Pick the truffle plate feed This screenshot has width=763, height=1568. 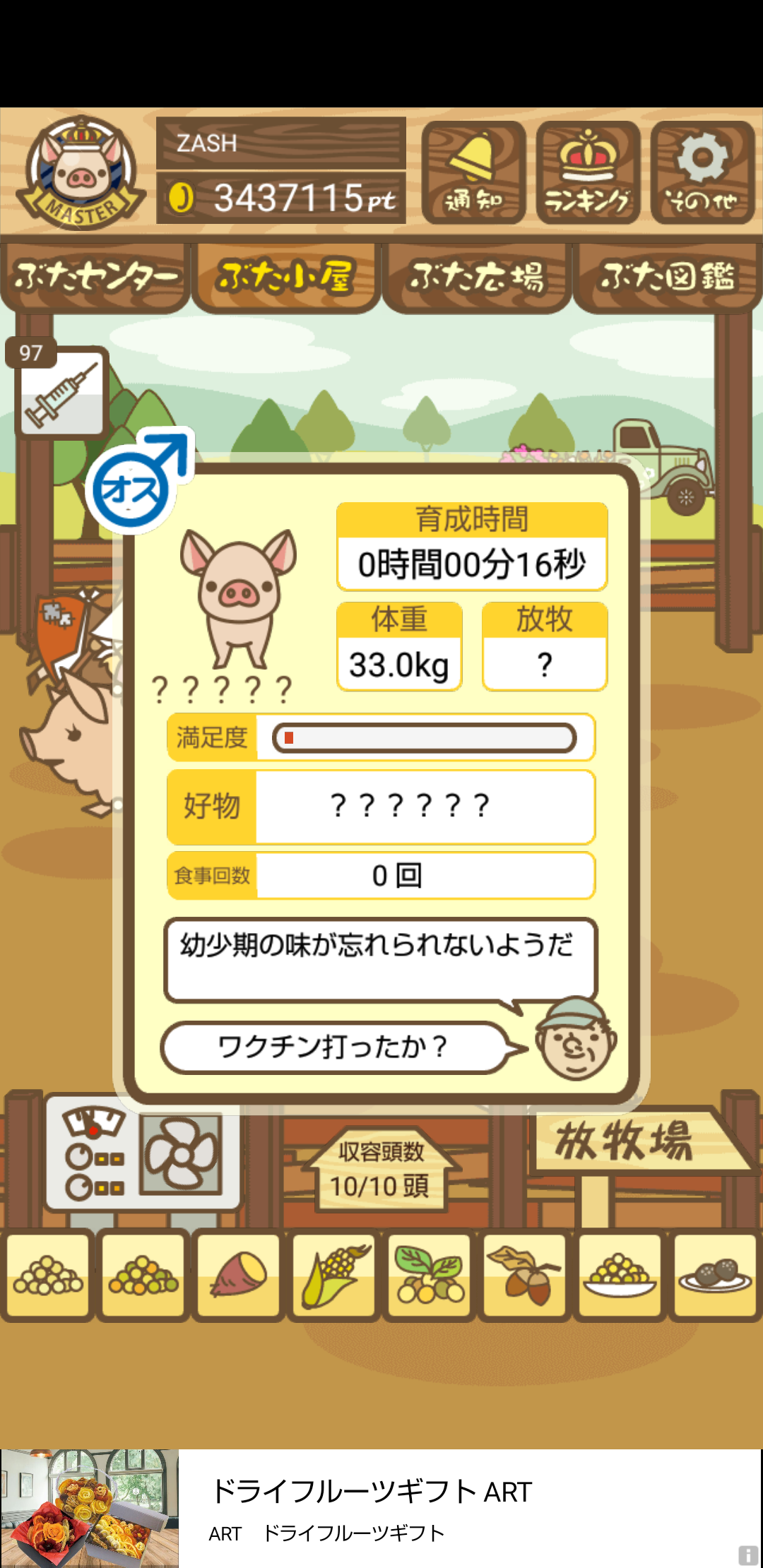(x=715, y=1276)
